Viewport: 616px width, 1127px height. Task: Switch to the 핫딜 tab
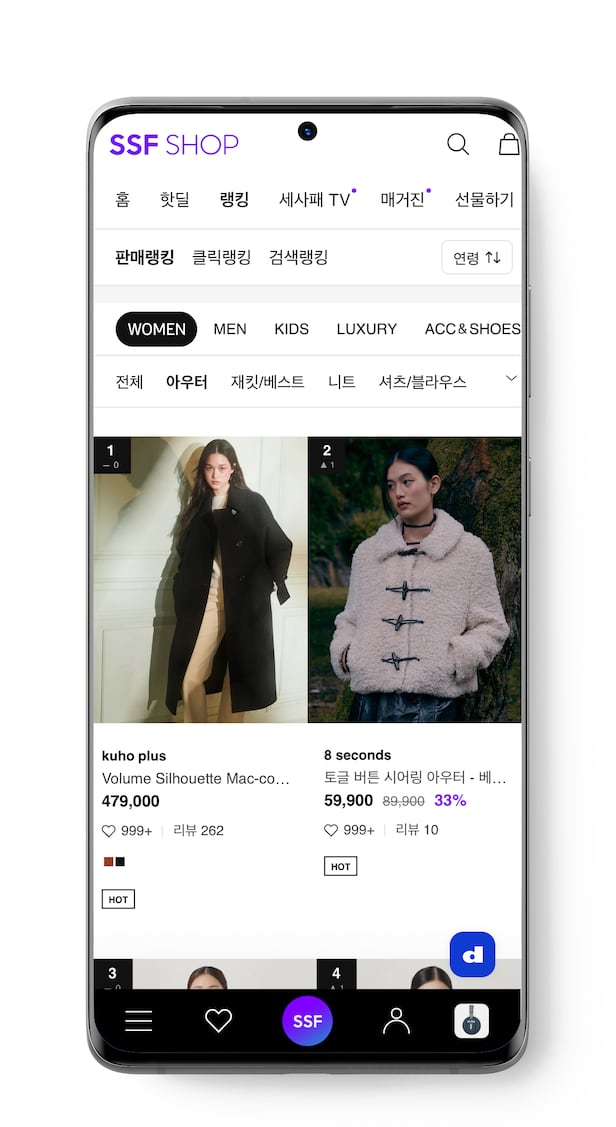pyautogui.click(x=174, y=199)
